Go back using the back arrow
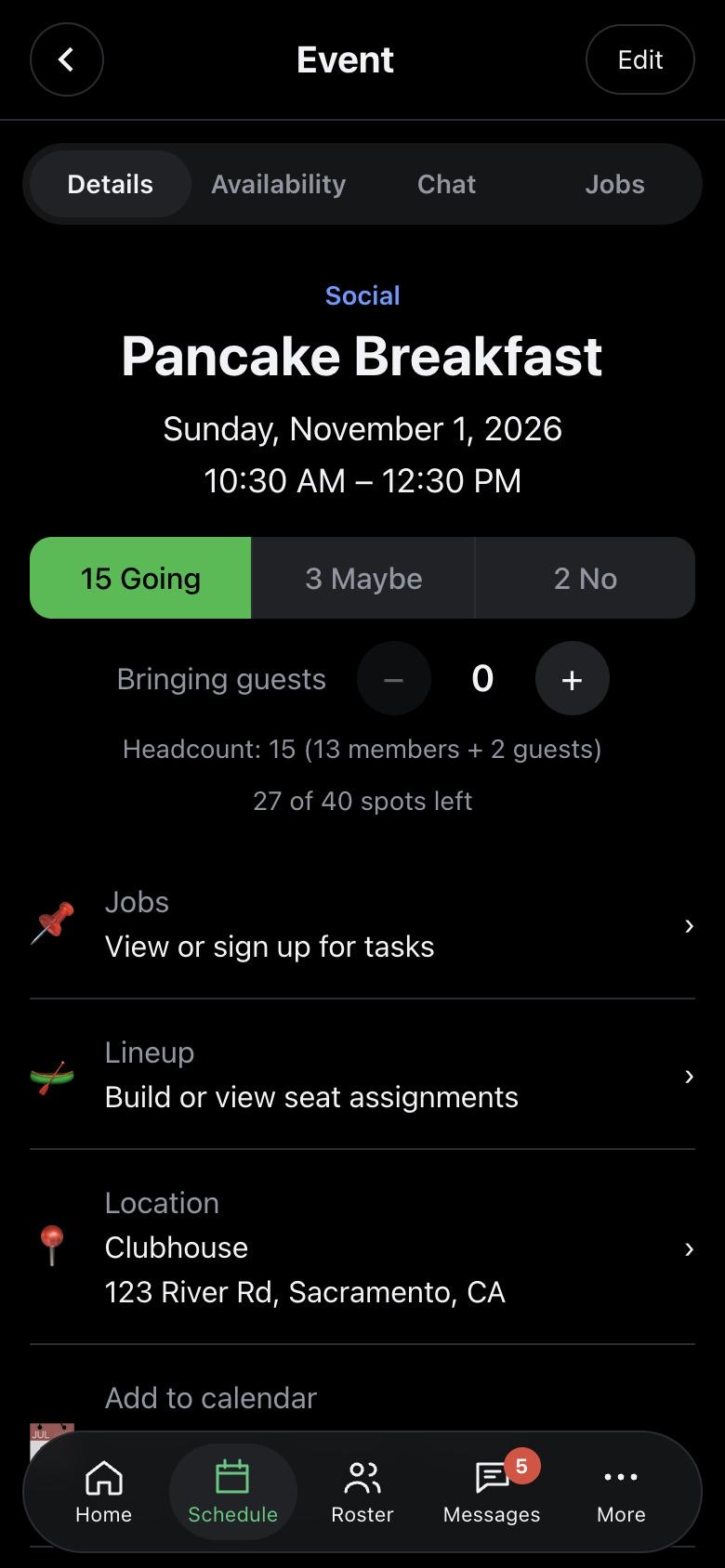 [x=66, y=59]
